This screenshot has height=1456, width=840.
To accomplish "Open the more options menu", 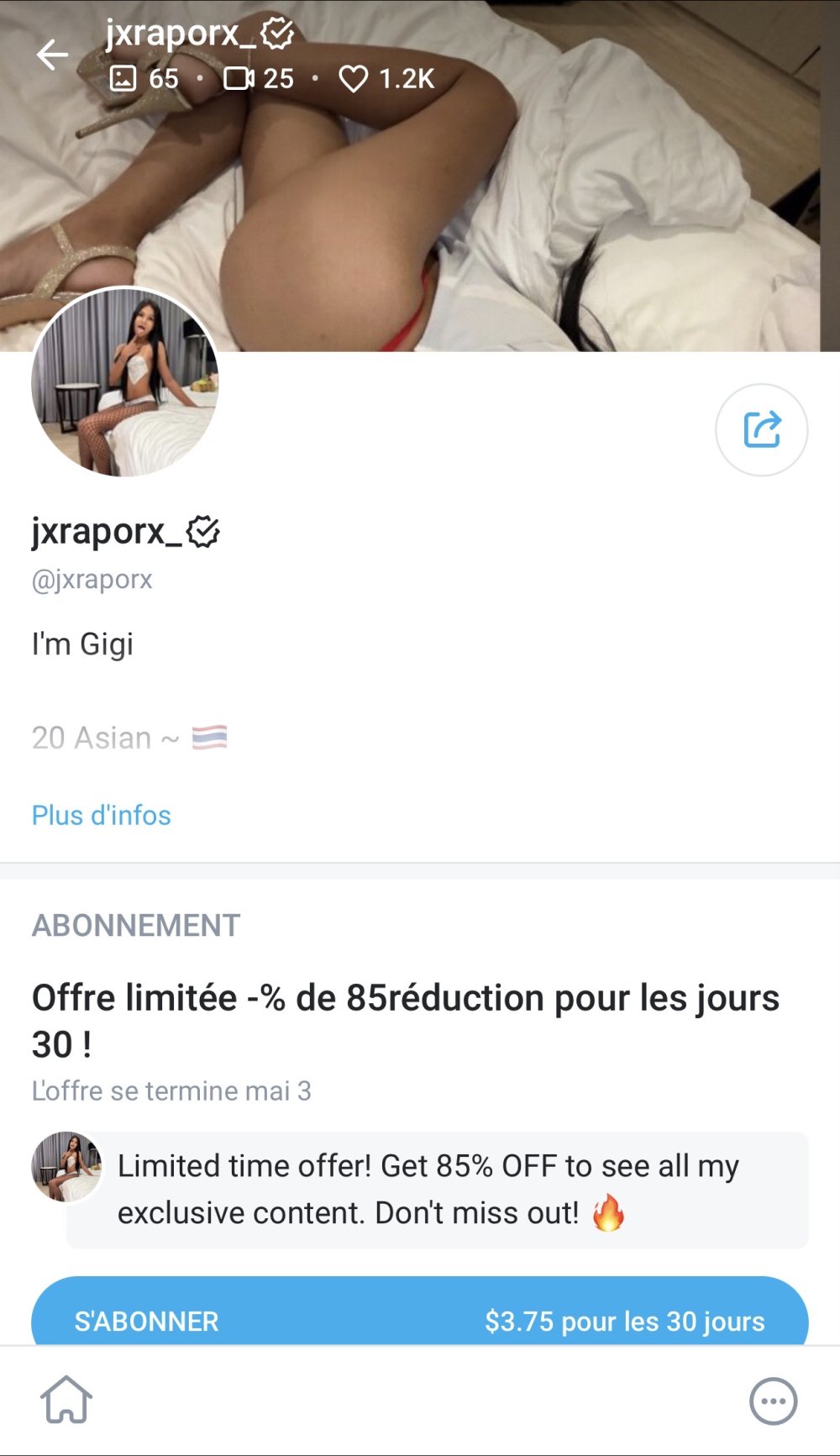I will [x=772, y=1401].
